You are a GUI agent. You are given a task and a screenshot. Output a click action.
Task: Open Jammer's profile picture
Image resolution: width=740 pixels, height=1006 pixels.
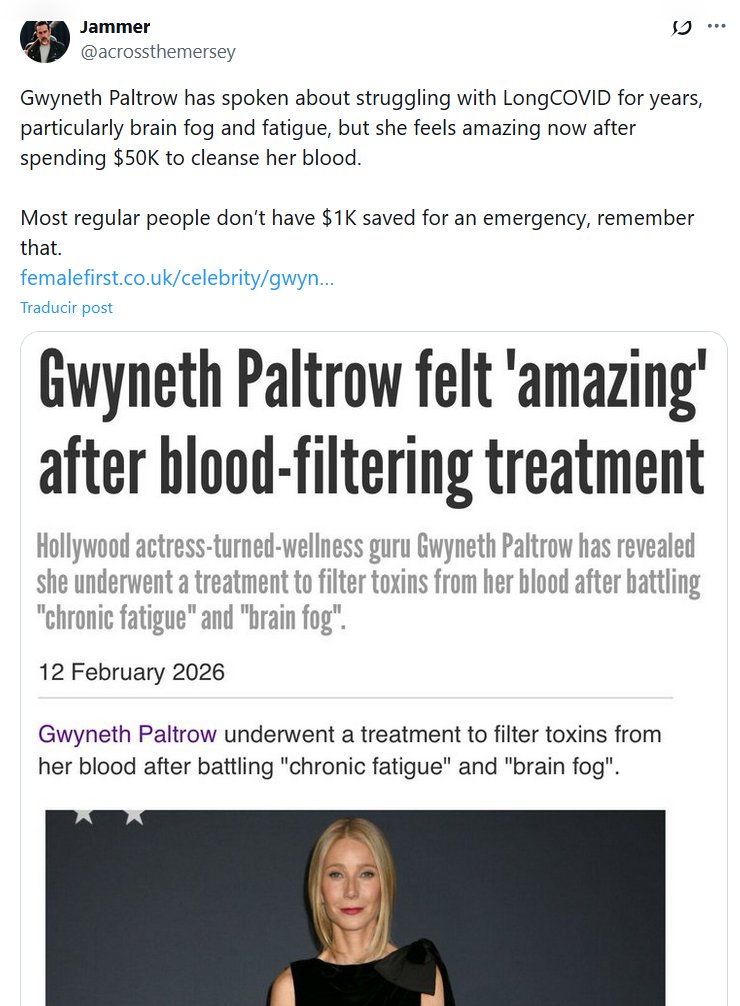coord(44,39)
